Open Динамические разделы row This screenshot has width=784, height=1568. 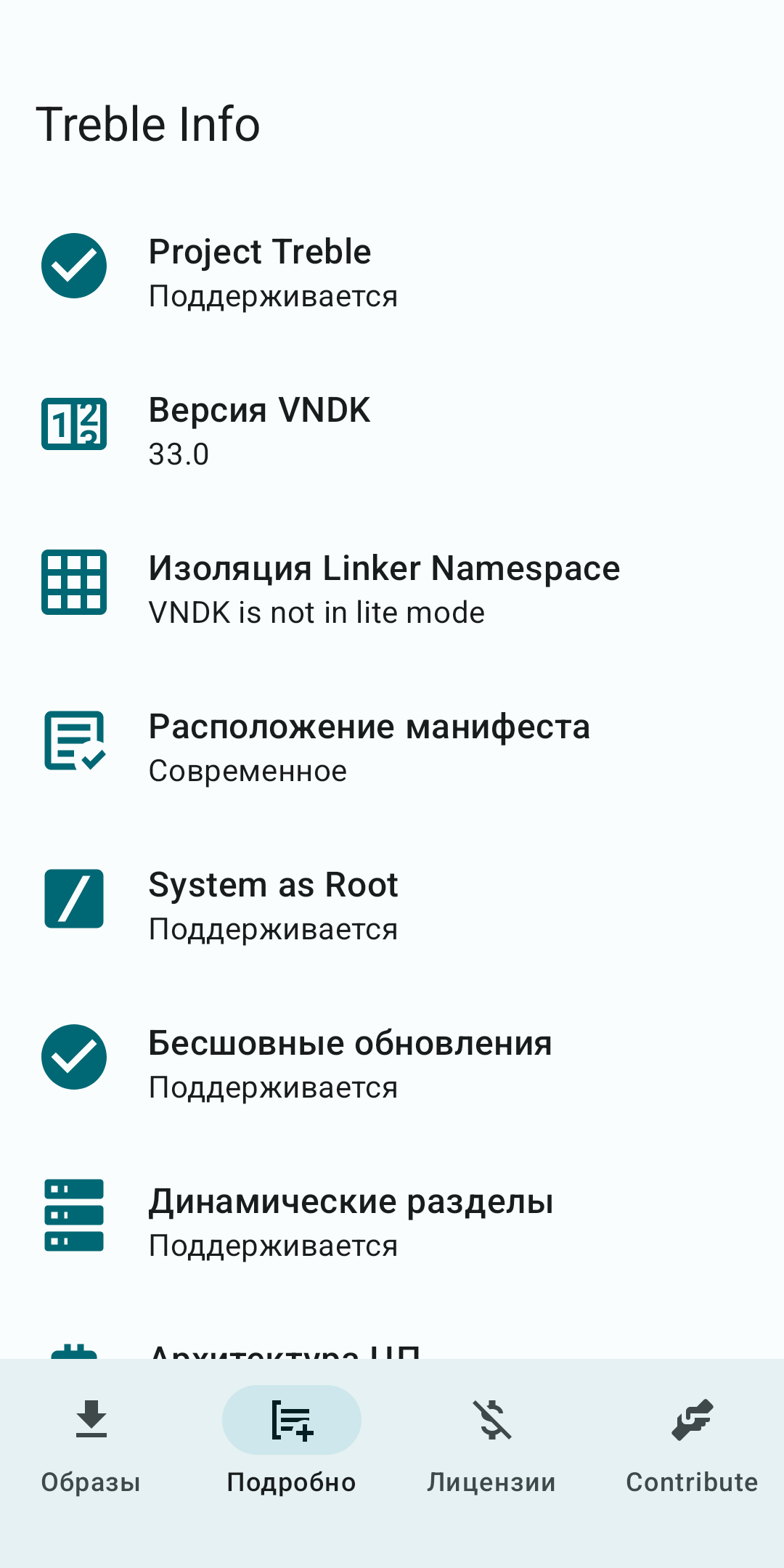392,1222
